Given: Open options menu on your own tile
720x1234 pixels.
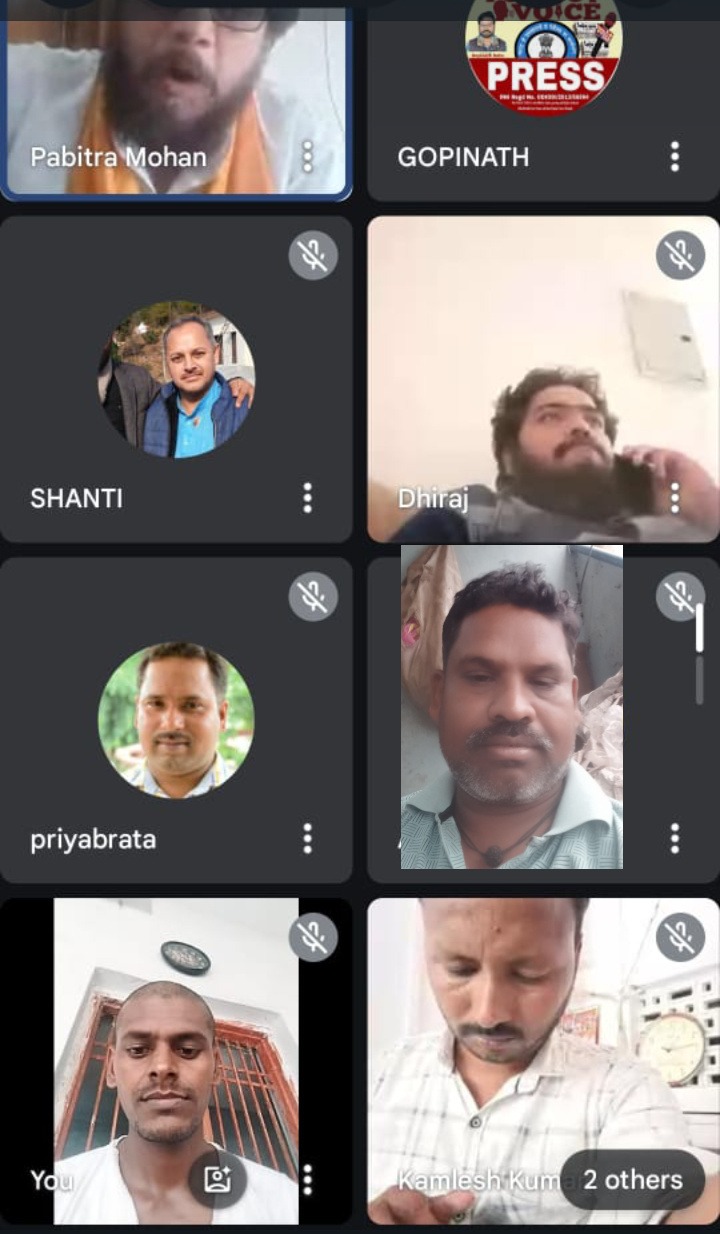Looking at the screenshot, I should click(x=308, y=1179).
